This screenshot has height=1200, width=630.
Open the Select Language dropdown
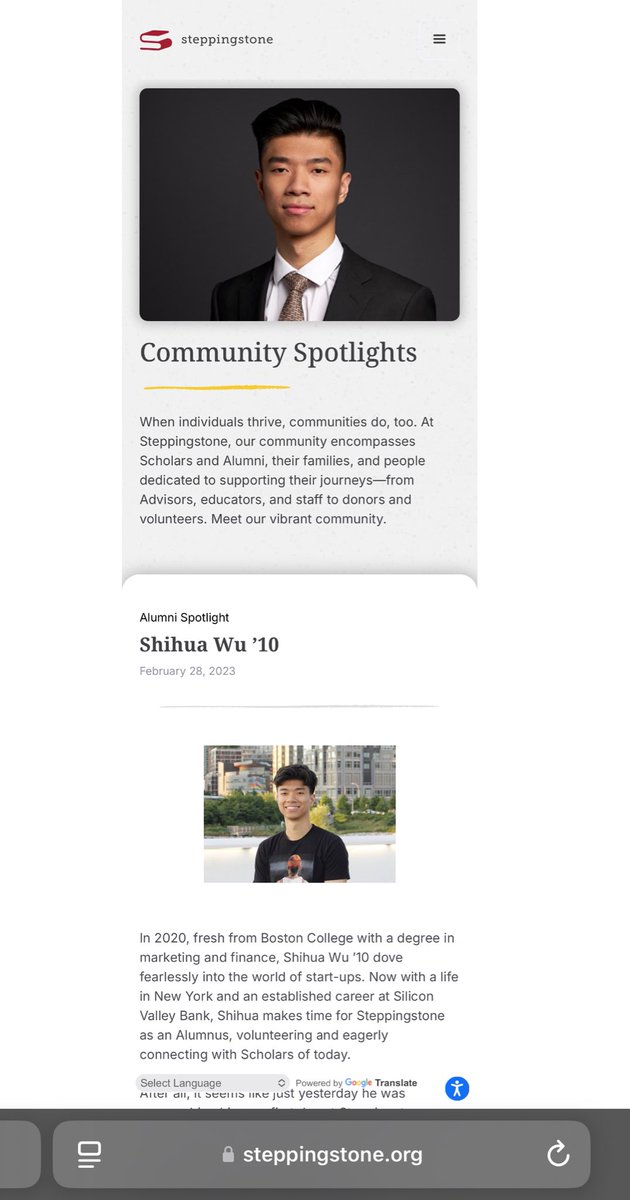click(x=212, y=1083)
